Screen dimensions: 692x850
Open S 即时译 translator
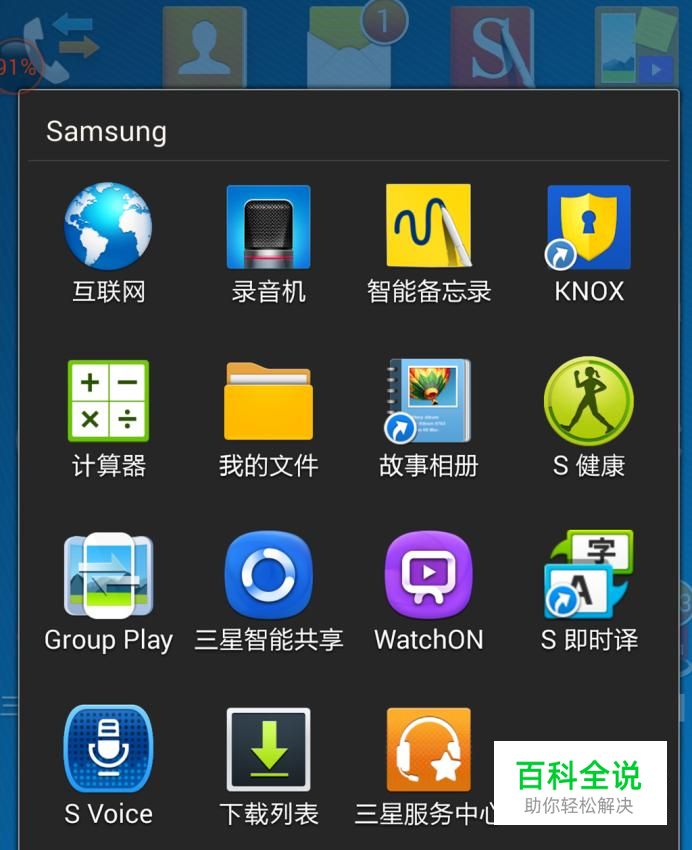tap(589, 575)
